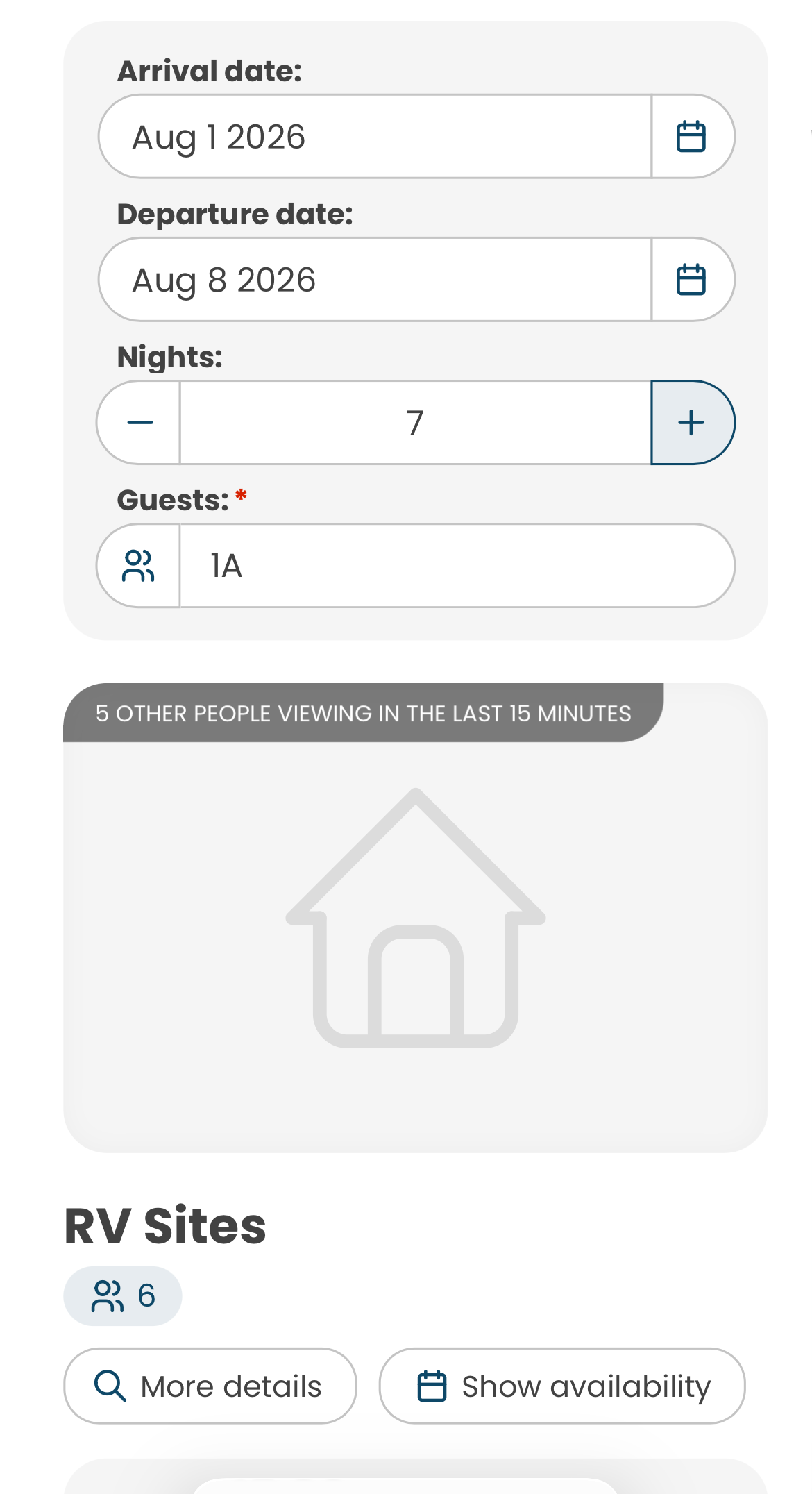Screen dimensions: 812x1494
Task: Show availability for RV Sites
Action: [x=562, y=1386]
